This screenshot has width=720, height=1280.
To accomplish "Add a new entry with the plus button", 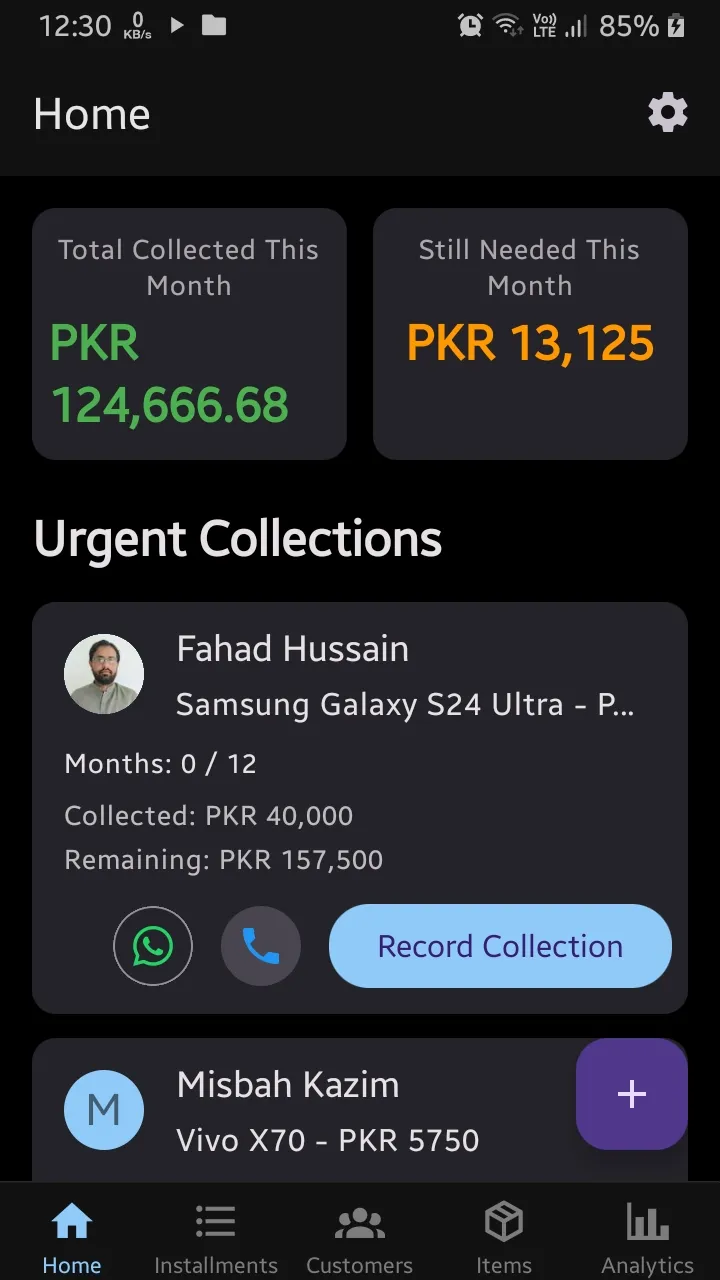I will tap(631, 1094).
